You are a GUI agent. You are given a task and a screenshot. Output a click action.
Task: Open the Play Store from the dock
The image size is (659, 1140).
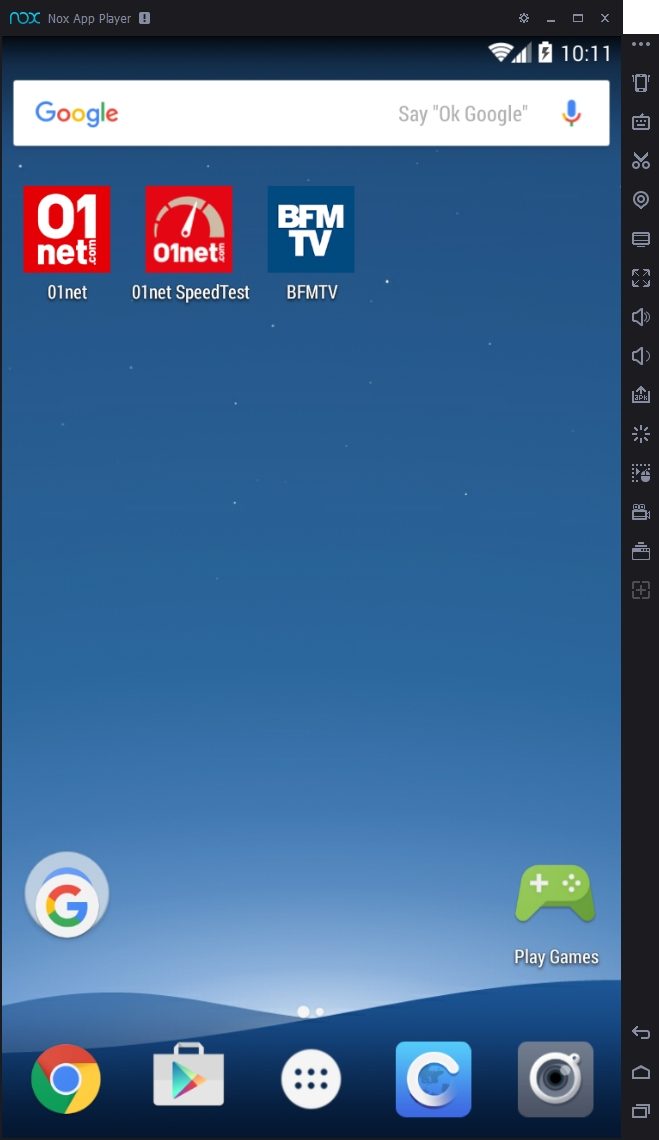click(x=188, y=1079)
